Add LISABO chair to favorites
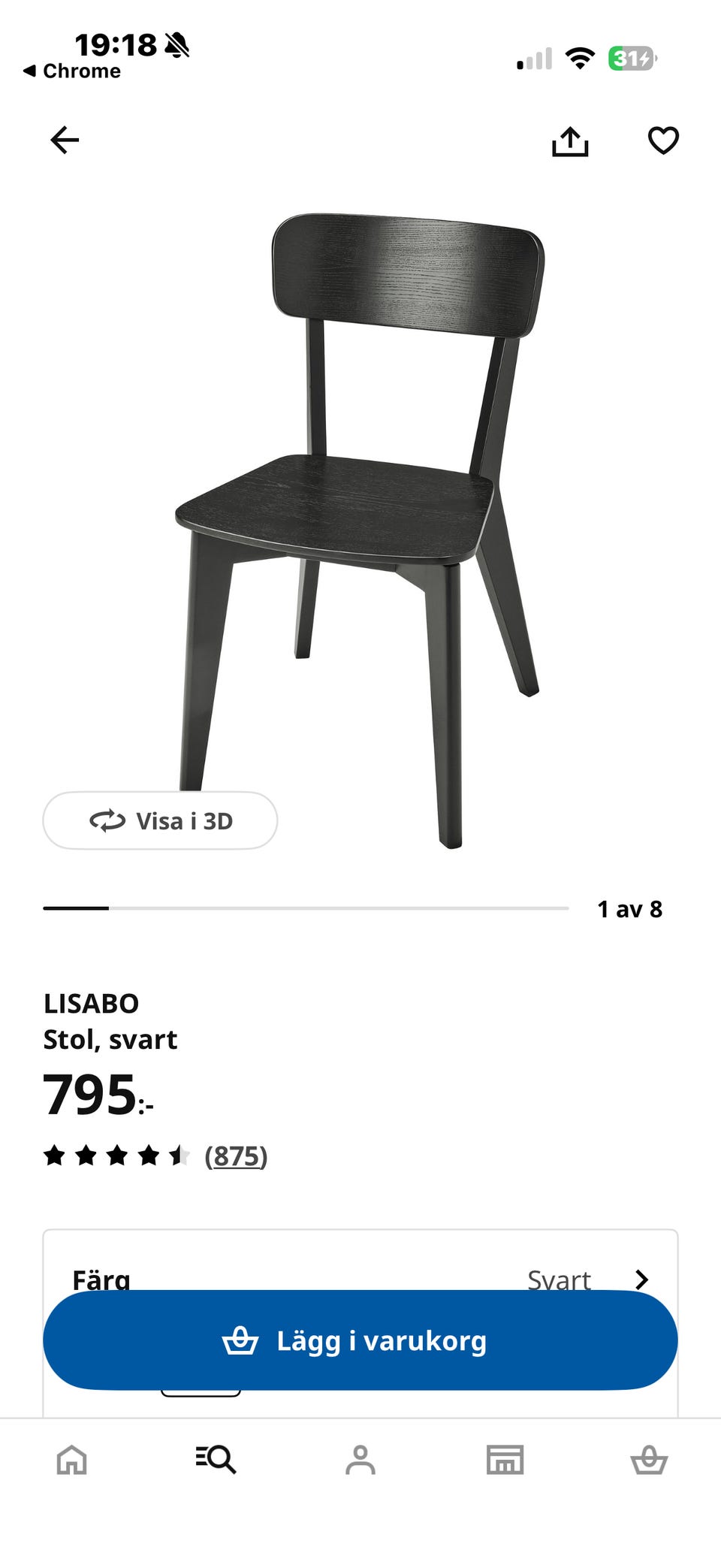 [x=663, y=140]
